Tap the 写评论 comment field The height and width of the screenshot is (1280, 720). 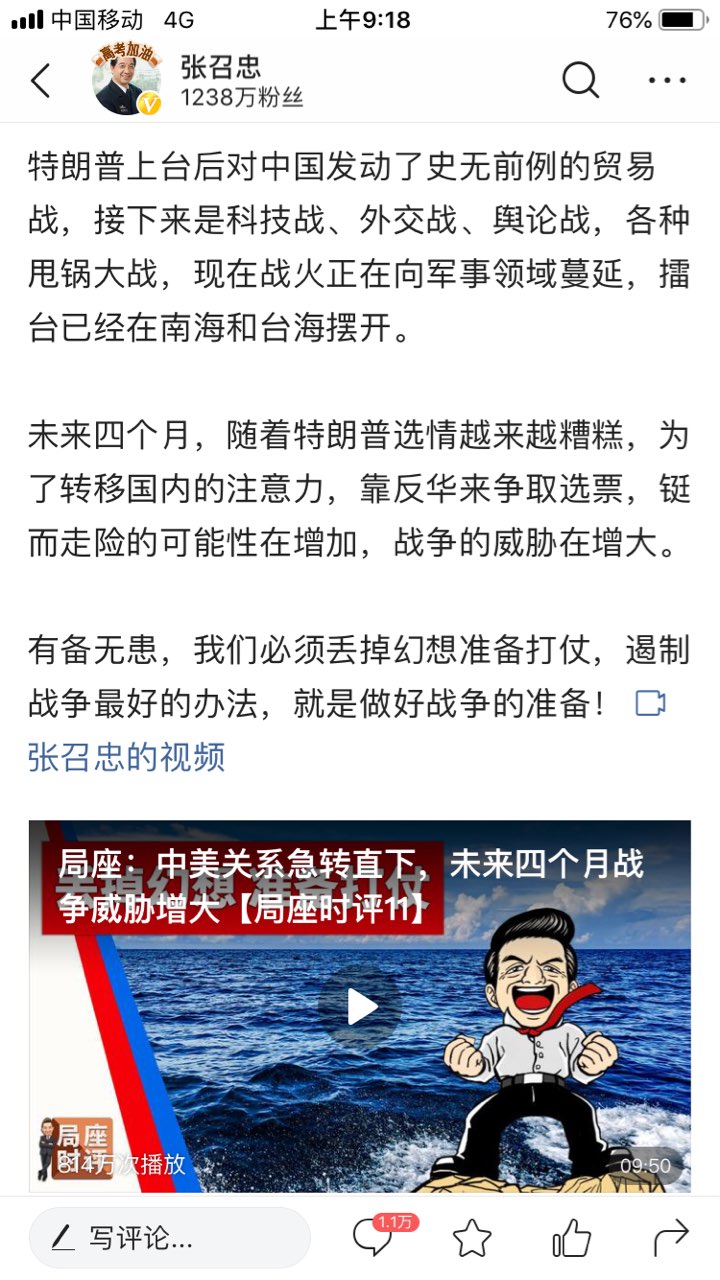click(170, 1238)
